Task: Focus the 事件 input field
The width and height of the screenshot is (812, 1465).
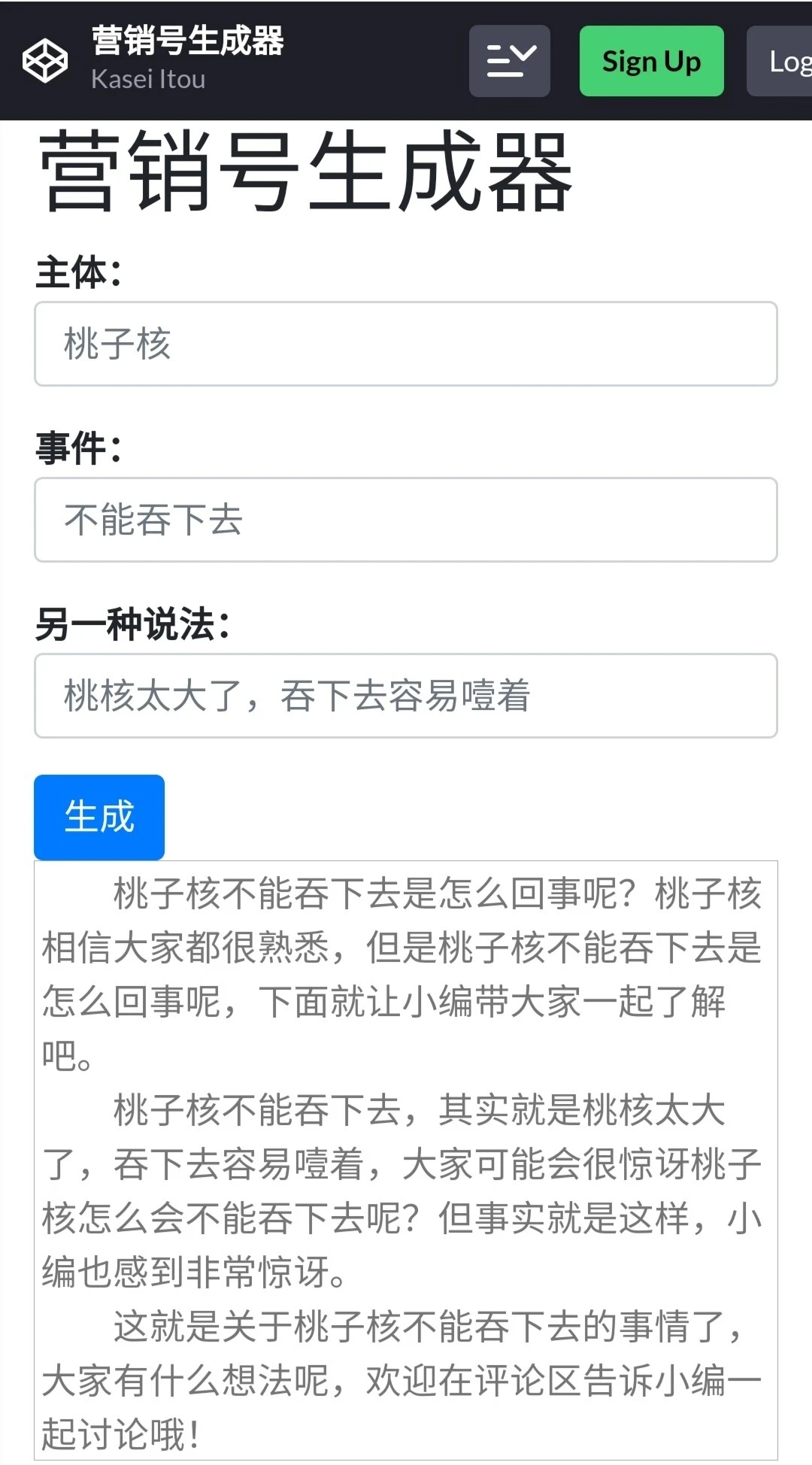Action: [x=406, y=520]
